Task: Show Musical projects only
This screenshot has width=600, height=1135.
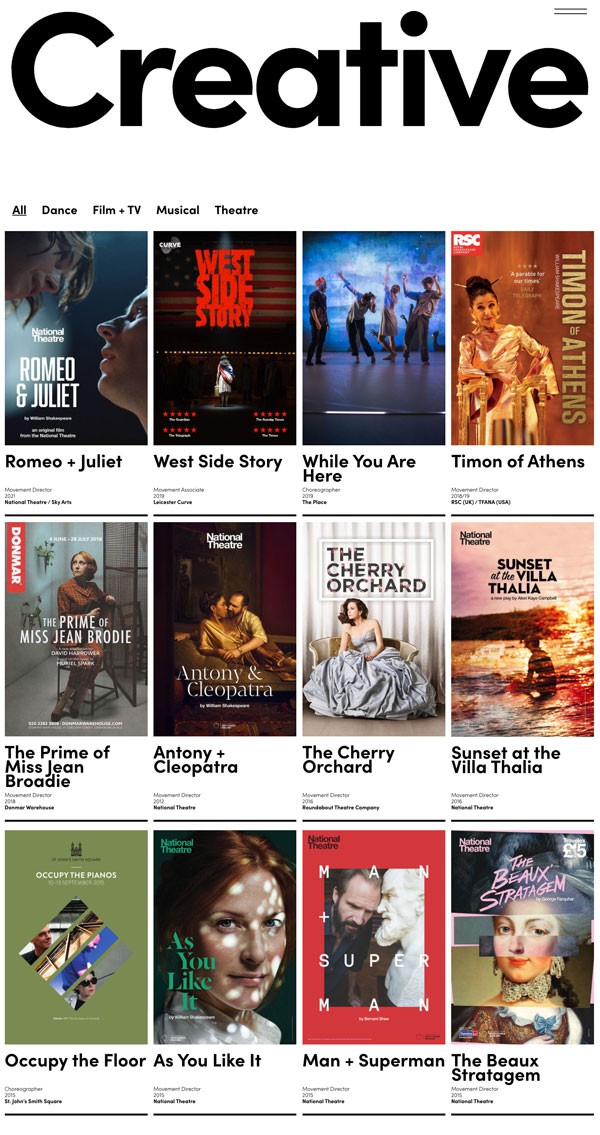Action: point(177,210)
